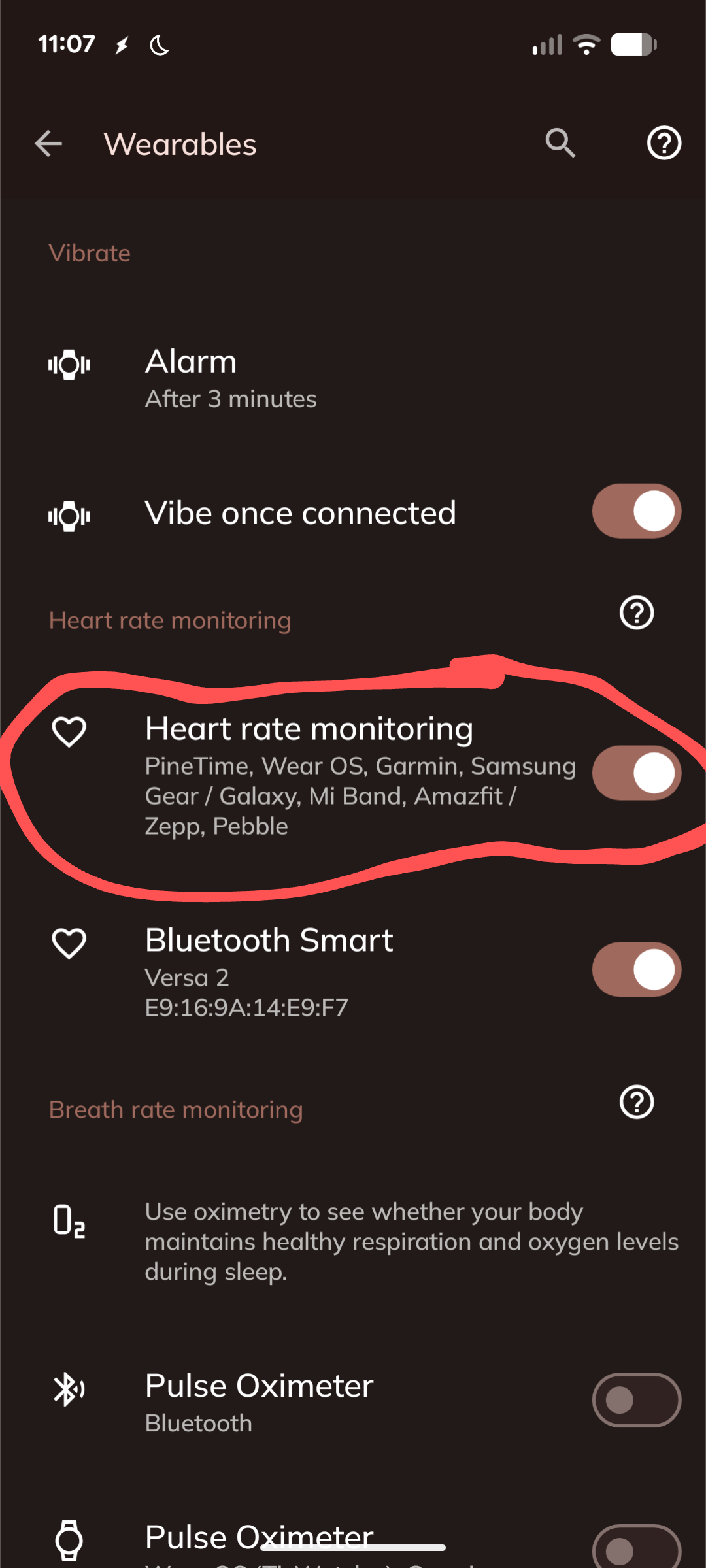The image size is (706, 1568).
Task: Disable the Heart rate monitoring switch
Action: pos(636,773)
